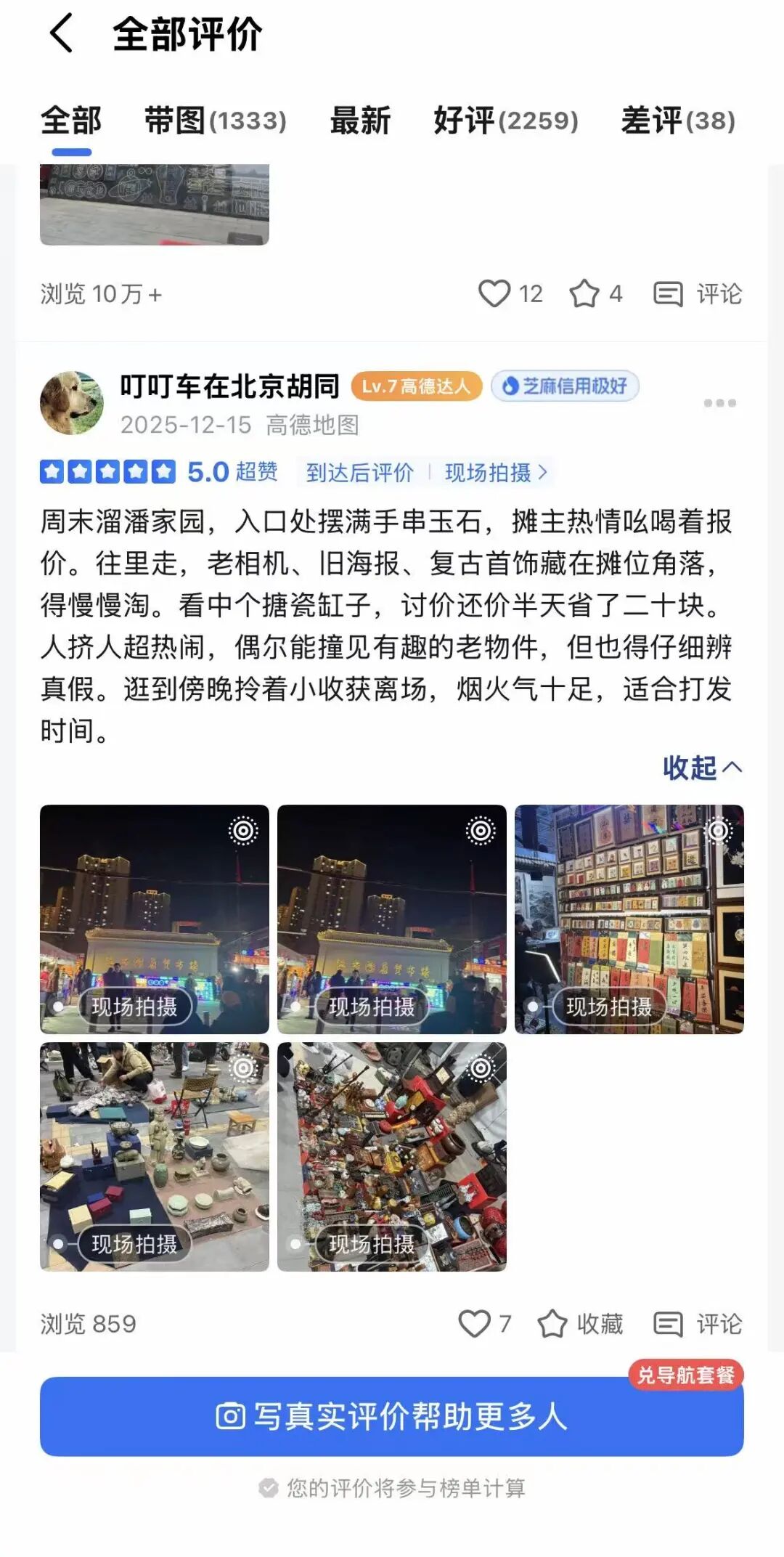The image size is (784, 1557).
Task: Select the 最新 sorting option
Action: 359,122
